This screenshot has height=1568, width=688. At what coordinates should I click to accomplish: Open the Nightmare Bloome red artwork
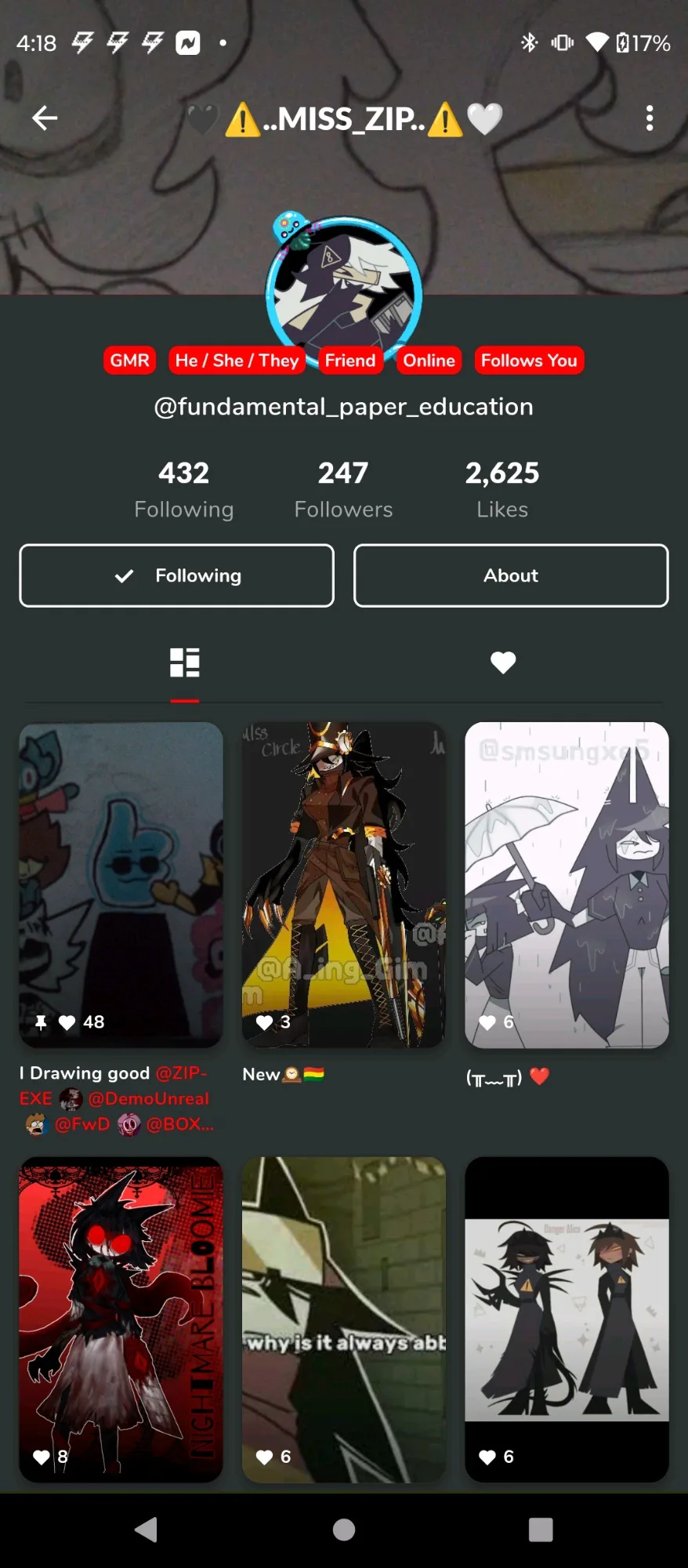[x=121, y=1319]
